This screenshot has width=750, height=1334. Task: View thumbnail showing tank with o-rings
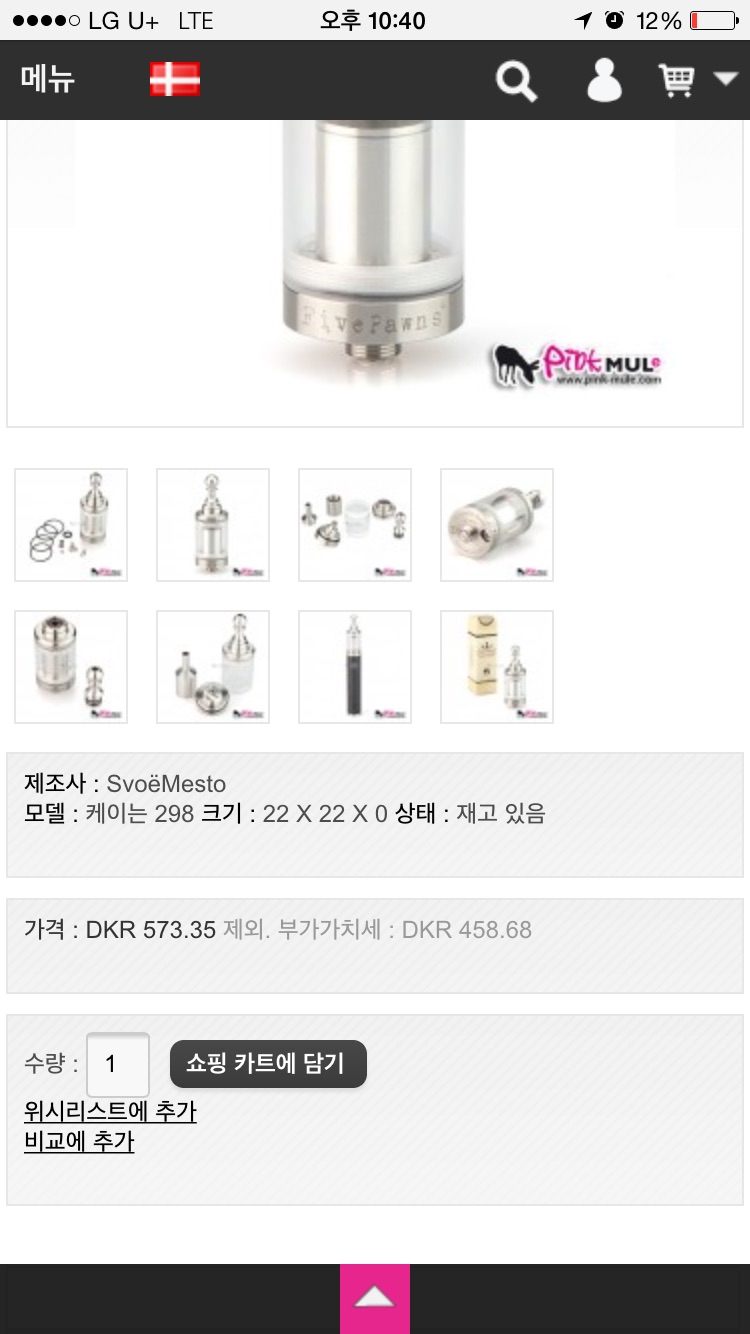(71, 525)
